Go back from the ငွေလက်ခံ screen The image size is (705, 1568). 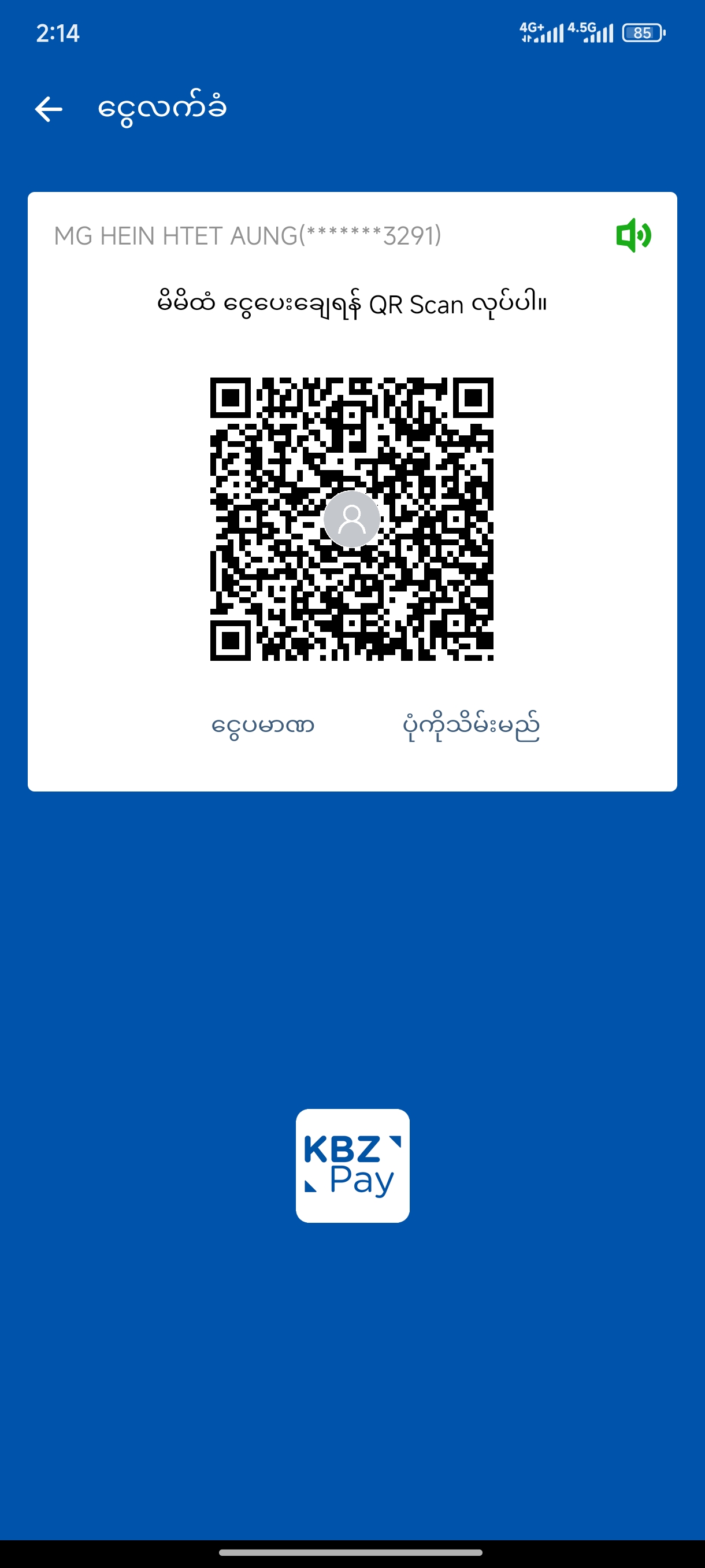[49, 110]
